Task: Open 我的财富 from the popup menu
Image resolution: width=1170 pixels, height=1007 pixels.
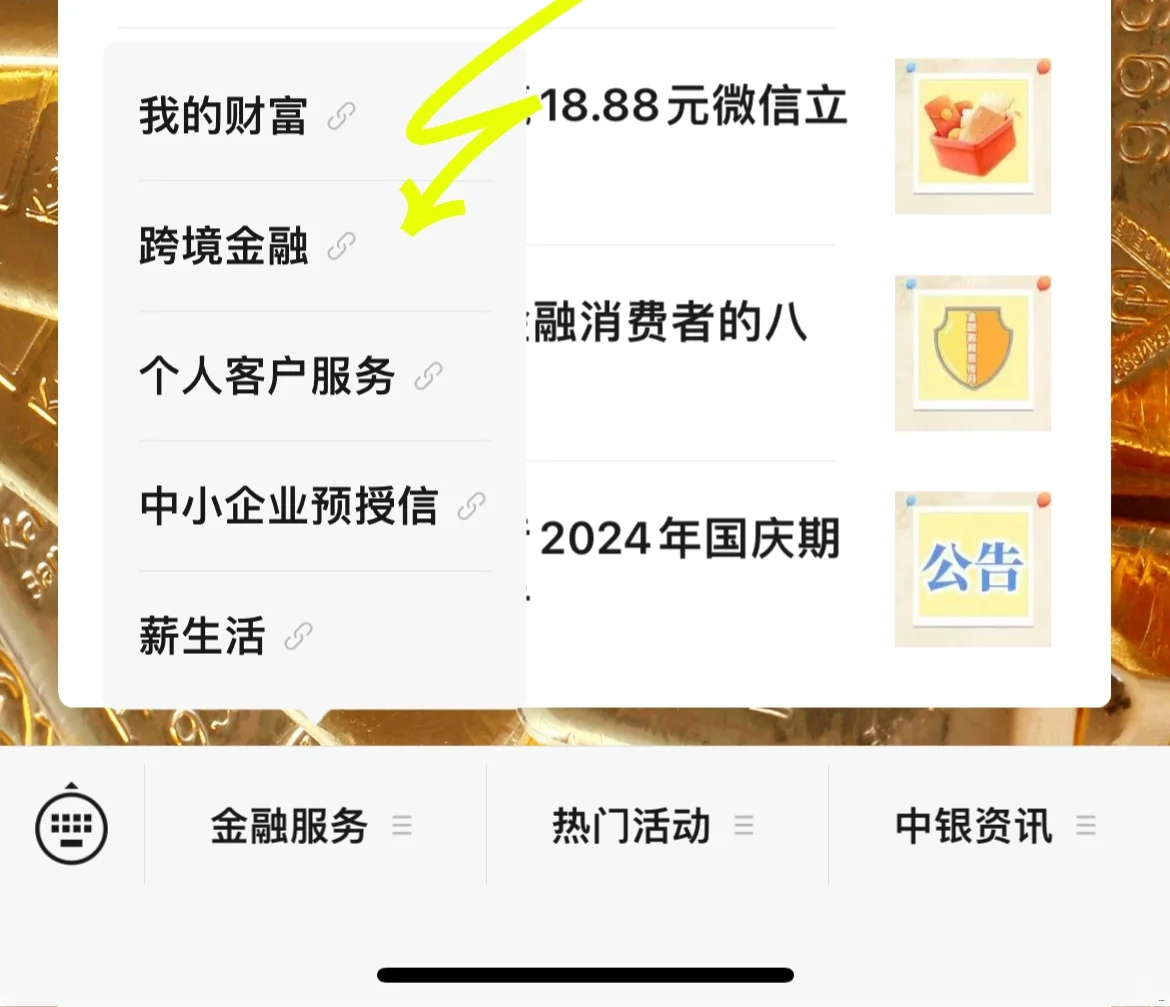Action: 246,117
